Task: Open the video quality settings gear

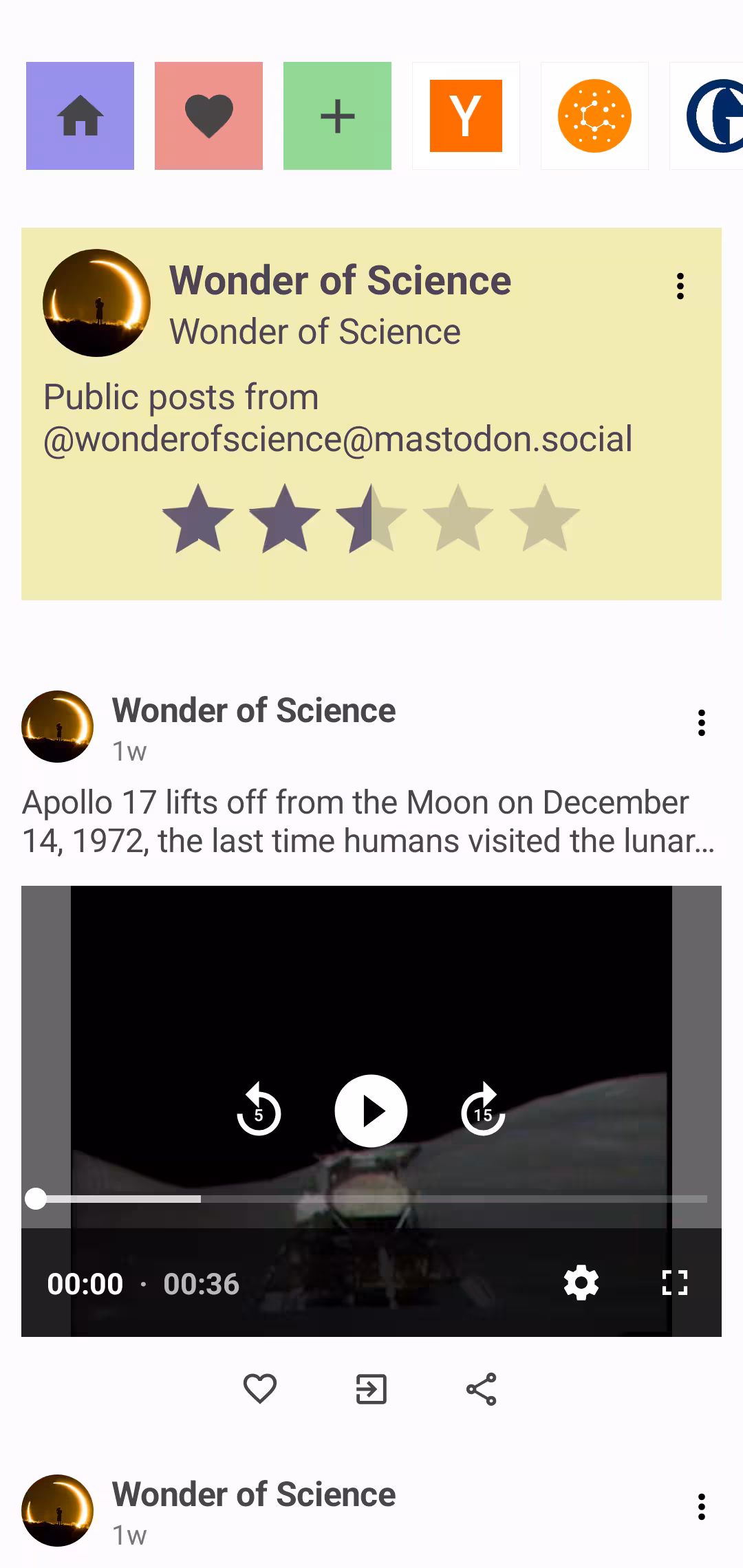Action: (x=581, y=1283)
